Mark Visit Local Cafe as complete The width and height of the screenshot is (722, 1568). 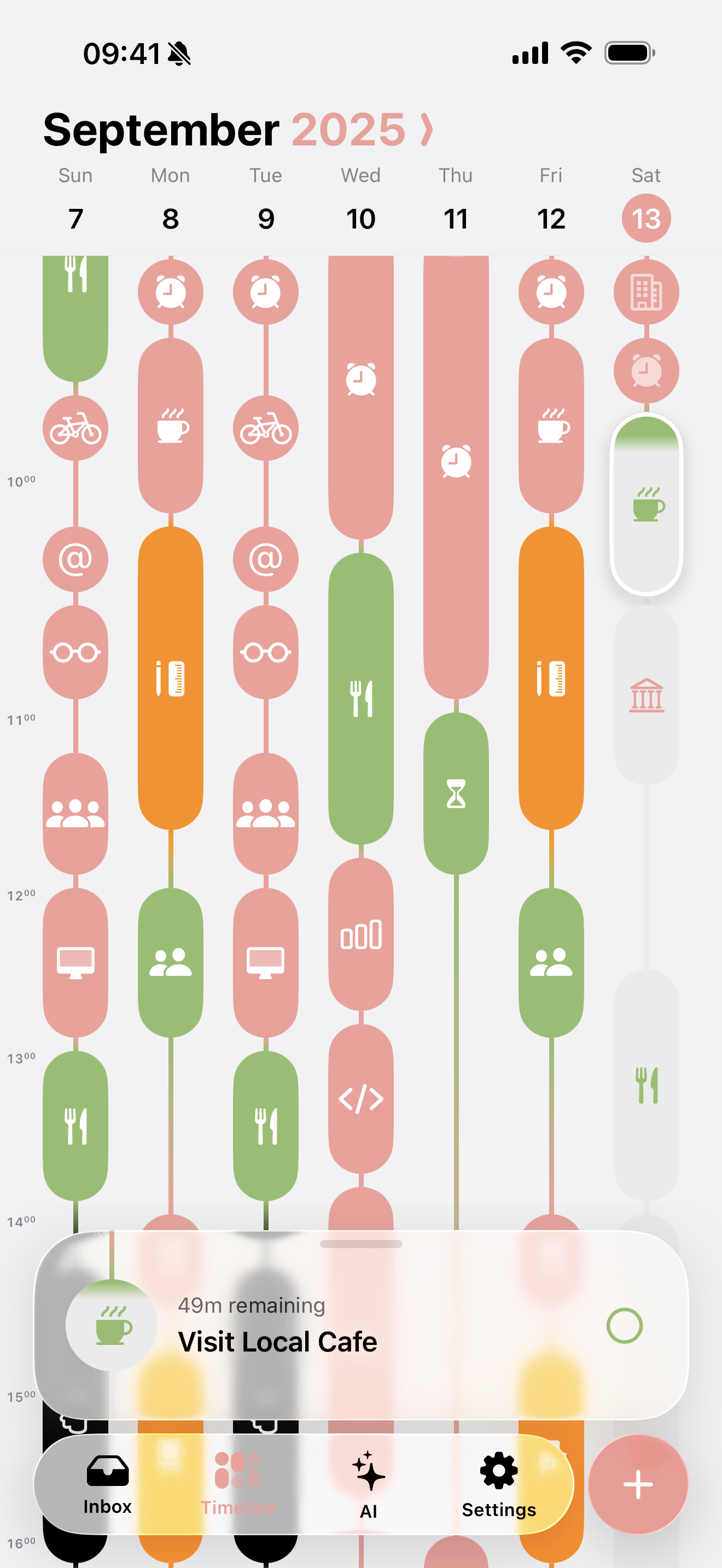coord(624,1325)
